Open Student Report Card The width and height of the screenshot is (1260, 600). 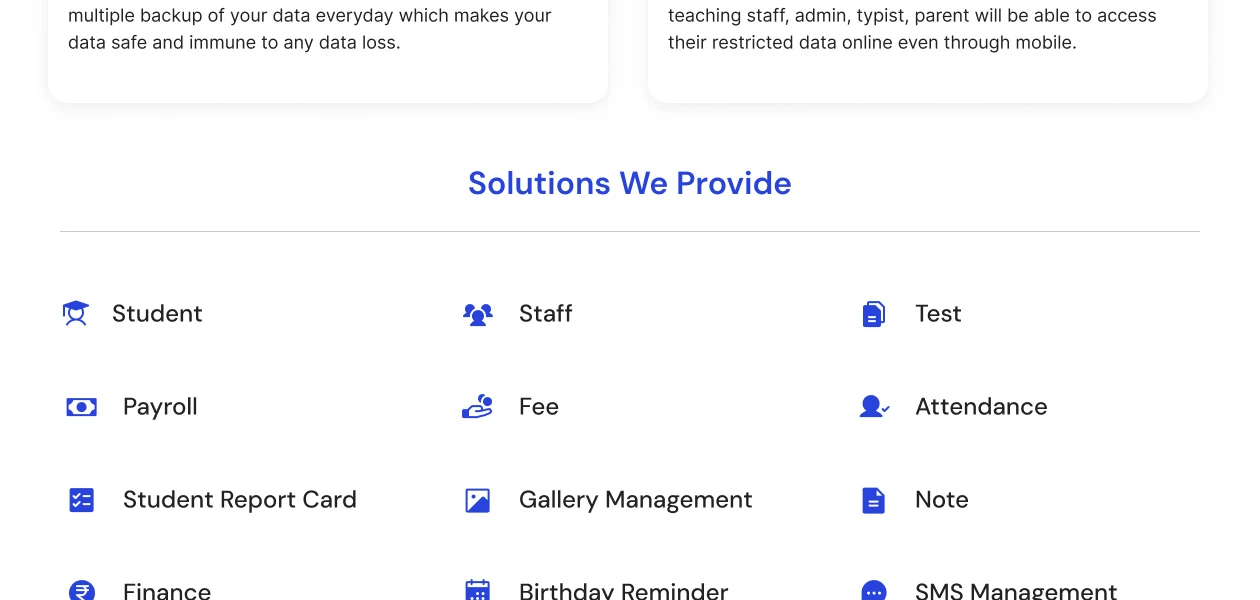point(239,500)
